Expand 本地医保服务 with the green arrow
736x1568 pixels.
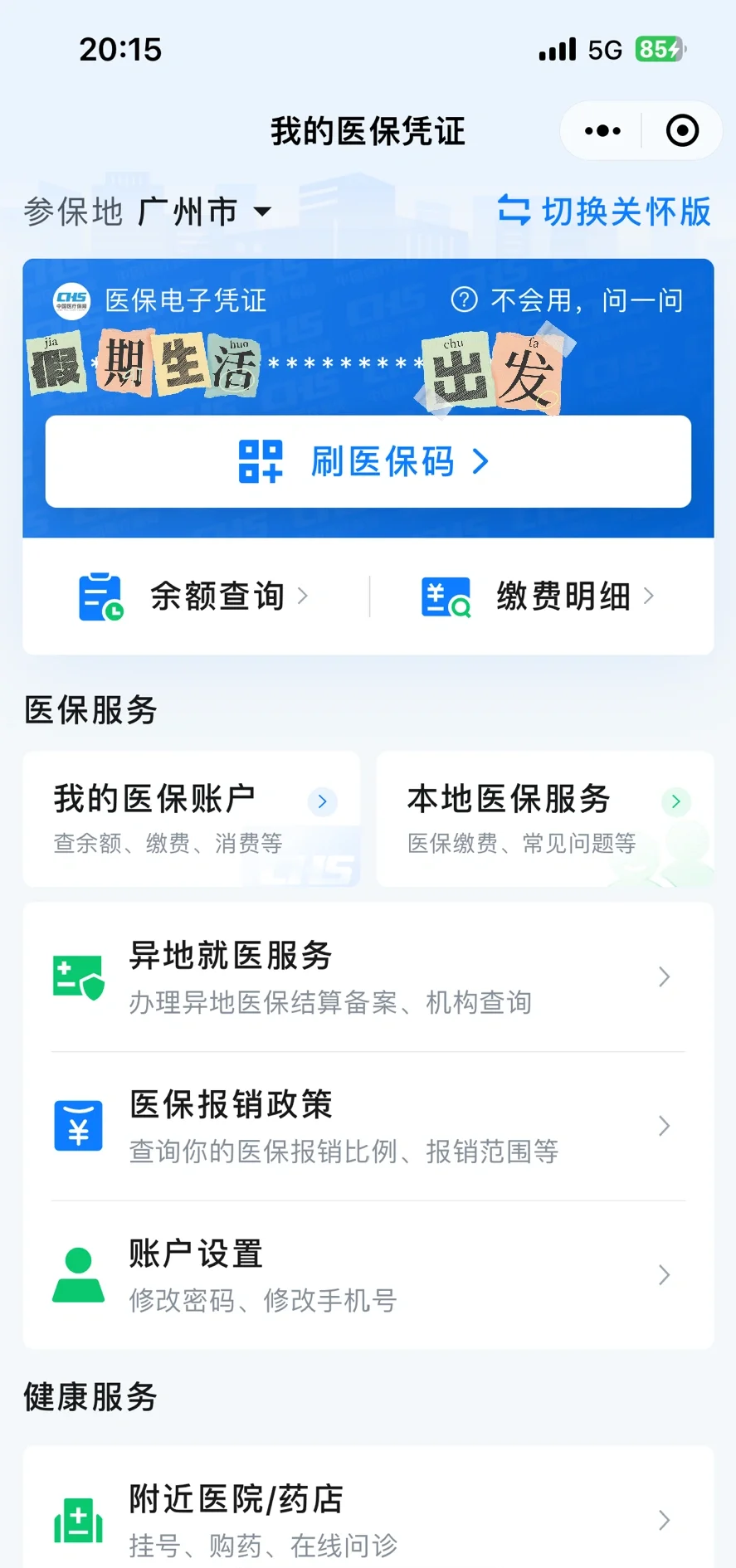675,801
